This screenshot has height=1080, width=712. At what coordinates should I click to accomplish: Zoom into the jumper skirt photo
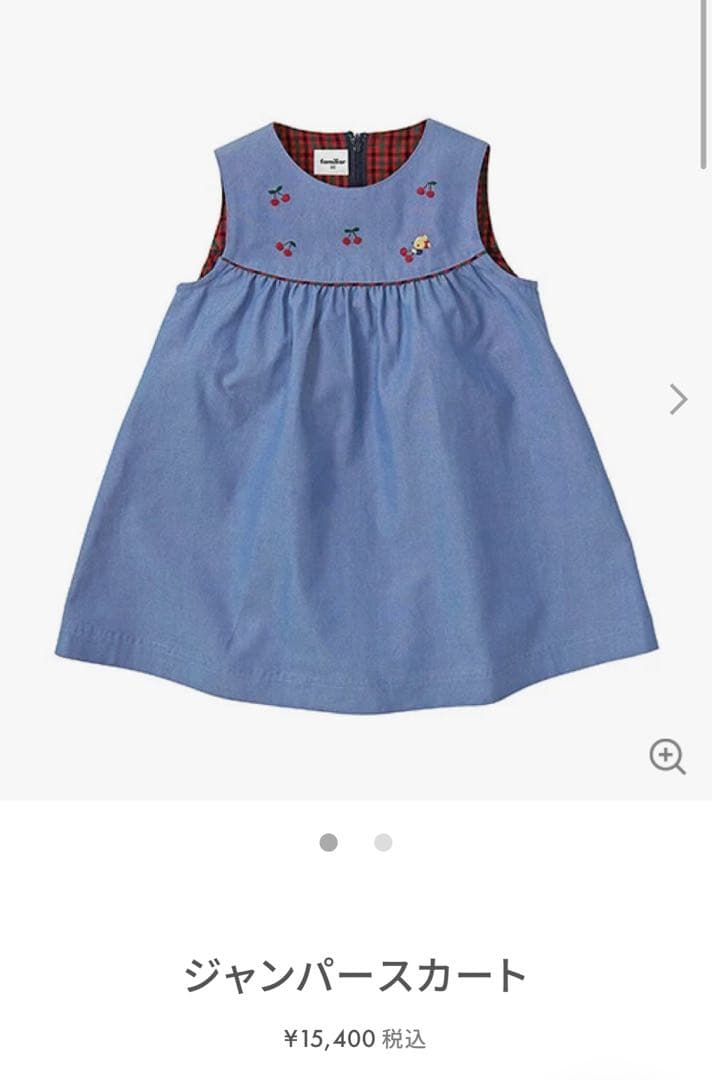pos(667,756)
